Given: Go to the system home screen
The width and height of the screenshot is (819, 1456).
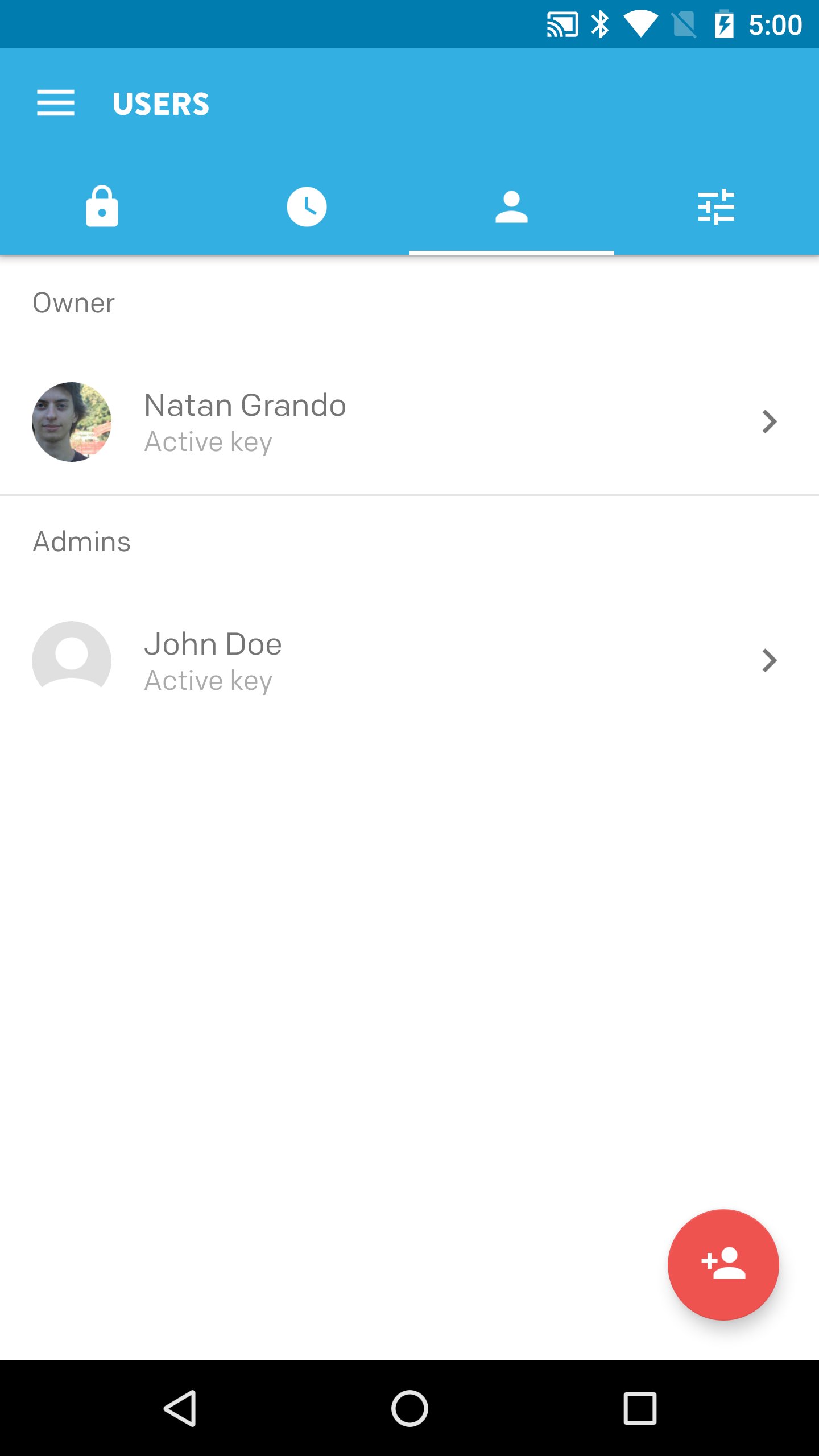Looking at the screenshot, I should [409, 1408].
